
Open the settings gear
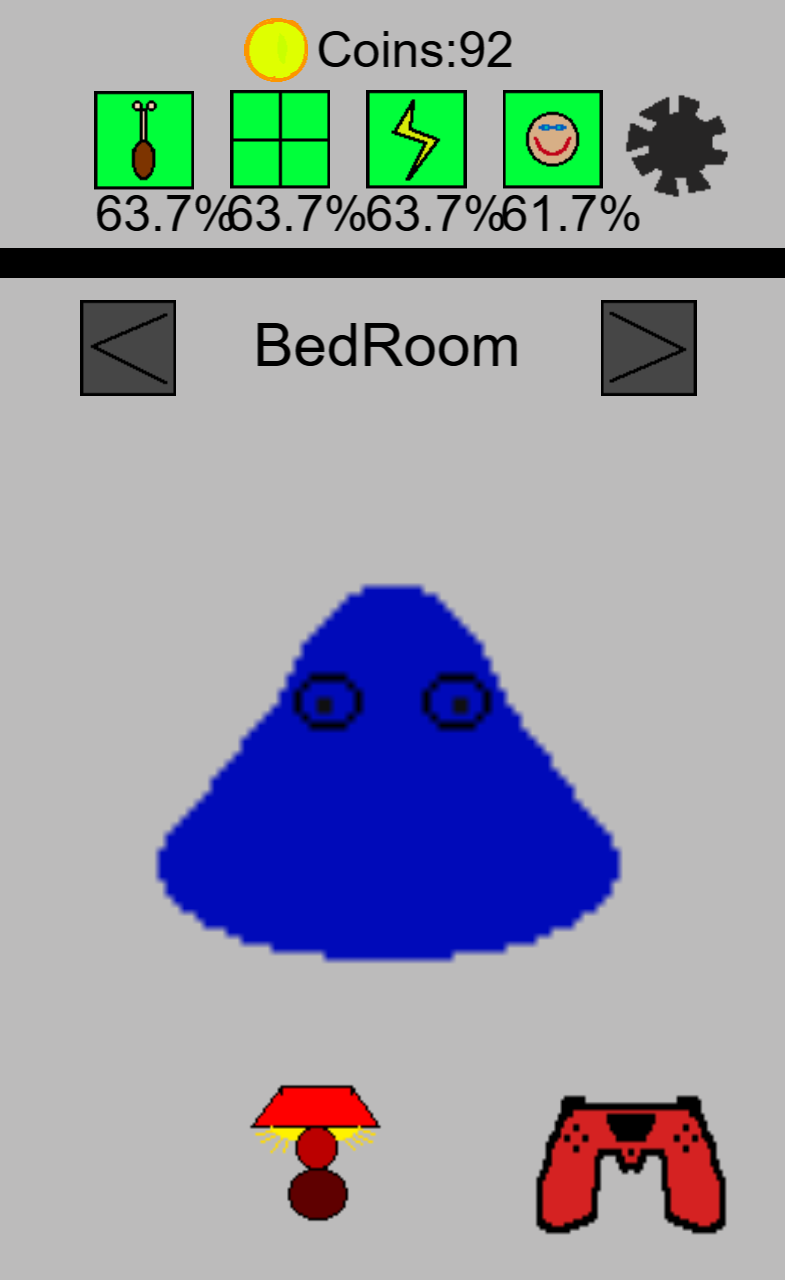coord(677,146)
